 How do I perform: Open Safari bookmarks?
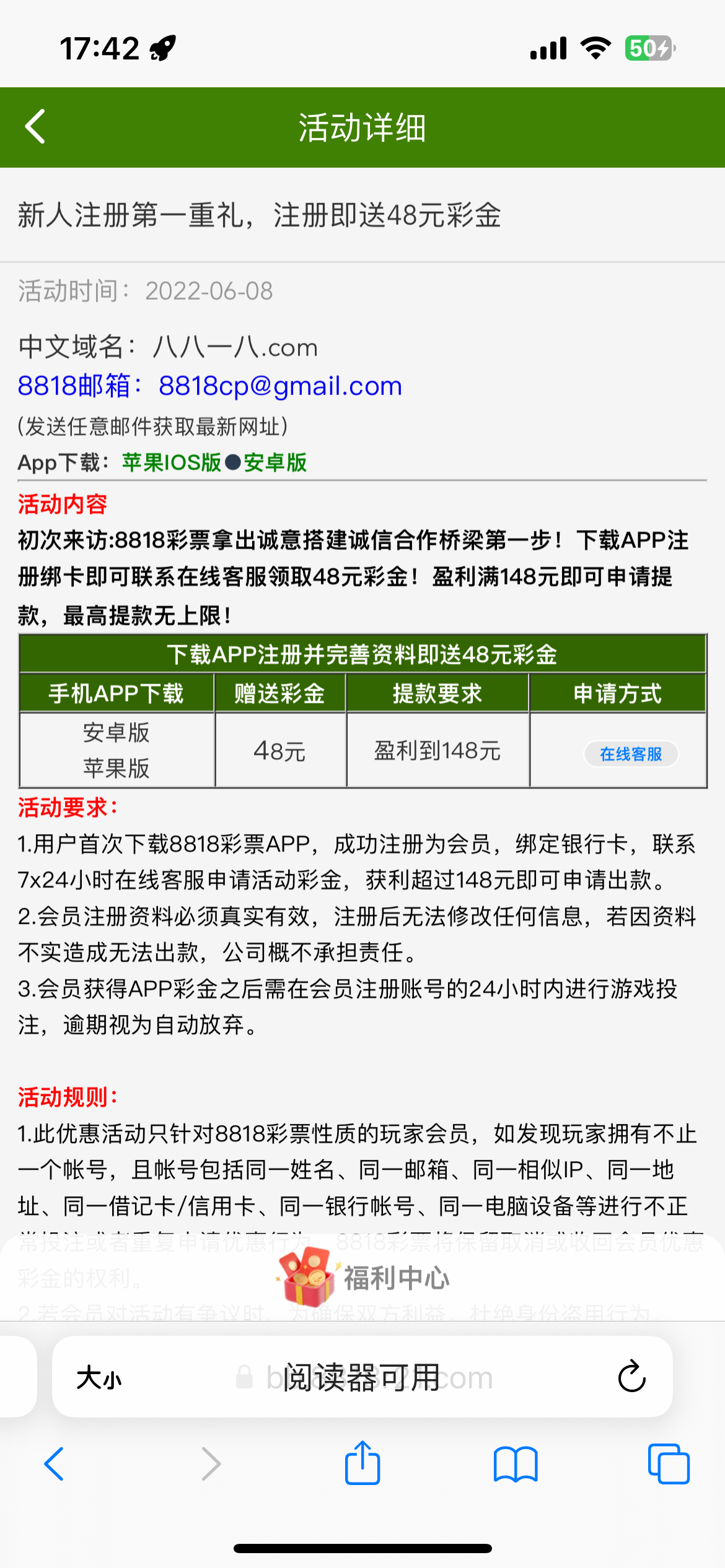coord(516,1464)
